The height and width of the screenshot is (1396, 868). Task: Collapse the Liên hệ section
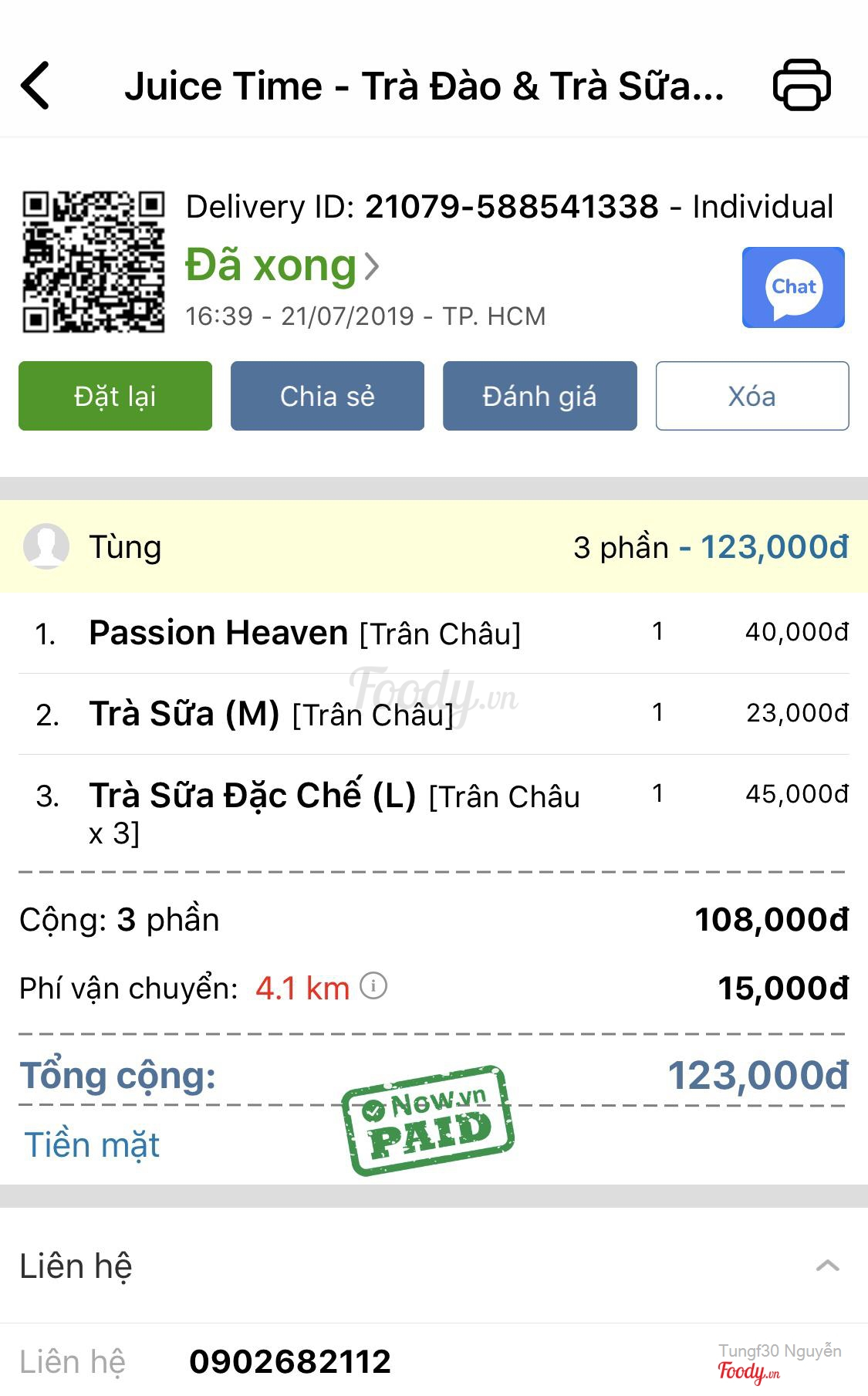pos(827,1266)
